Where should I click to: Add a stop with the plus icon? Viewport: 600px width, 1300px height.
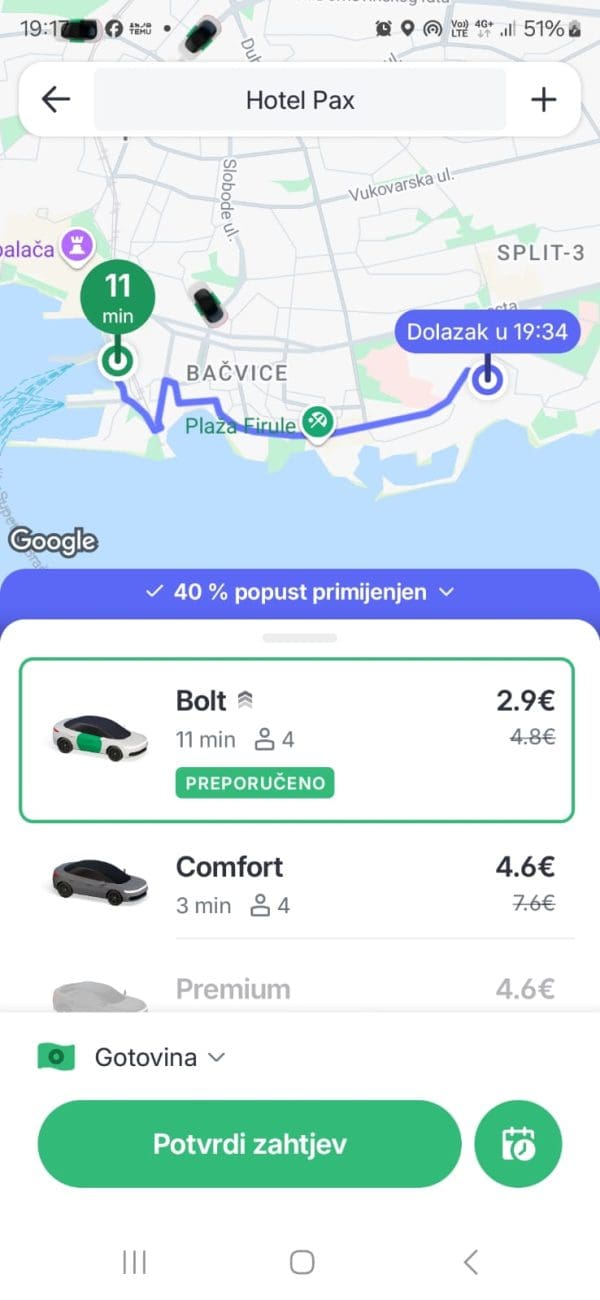point(543,99)
